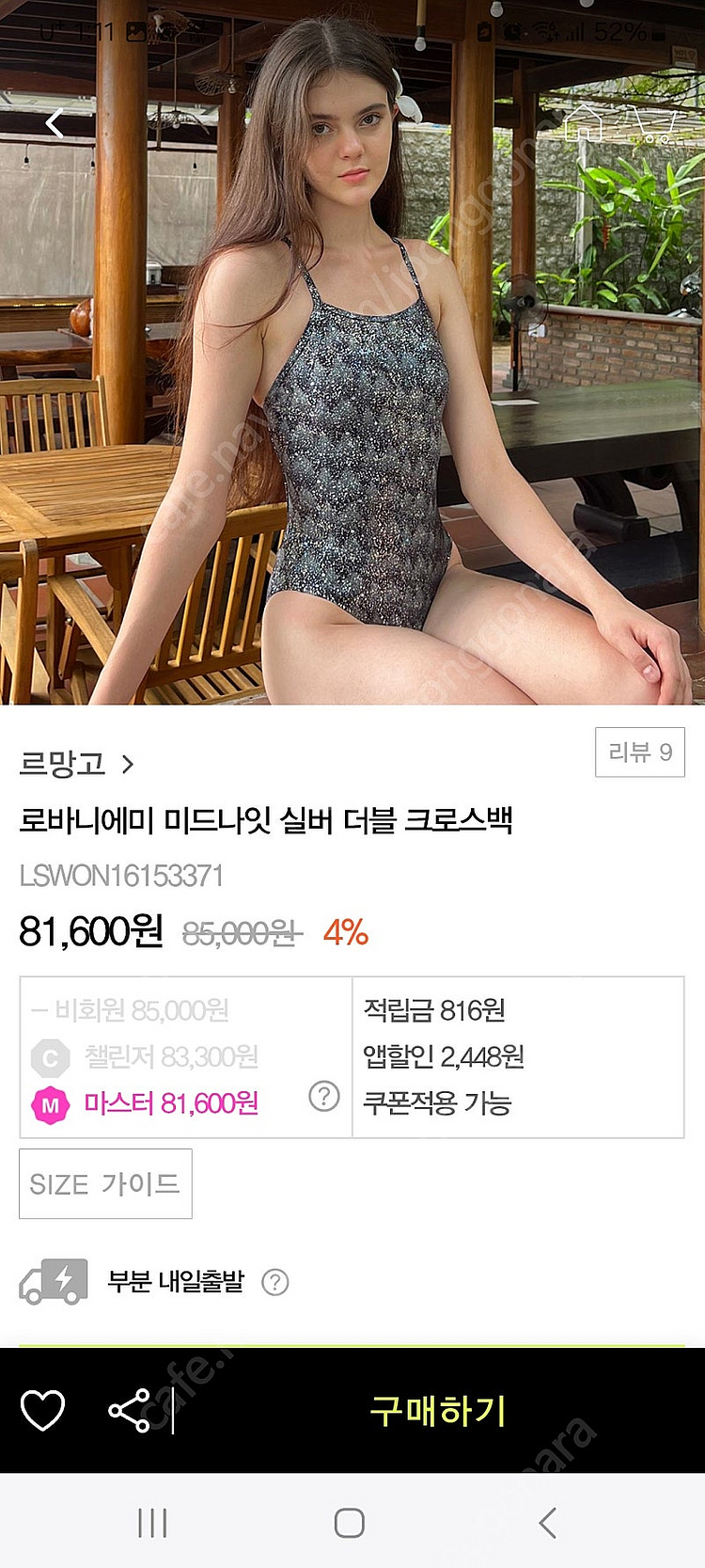
Task: Open the home icon in header
Action: pos(583,123)
